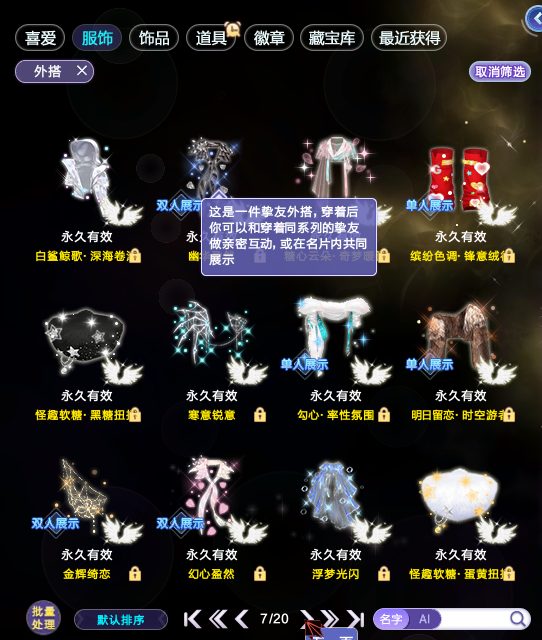Switch to the 藏宝库 tab

[x=331, y=38]
